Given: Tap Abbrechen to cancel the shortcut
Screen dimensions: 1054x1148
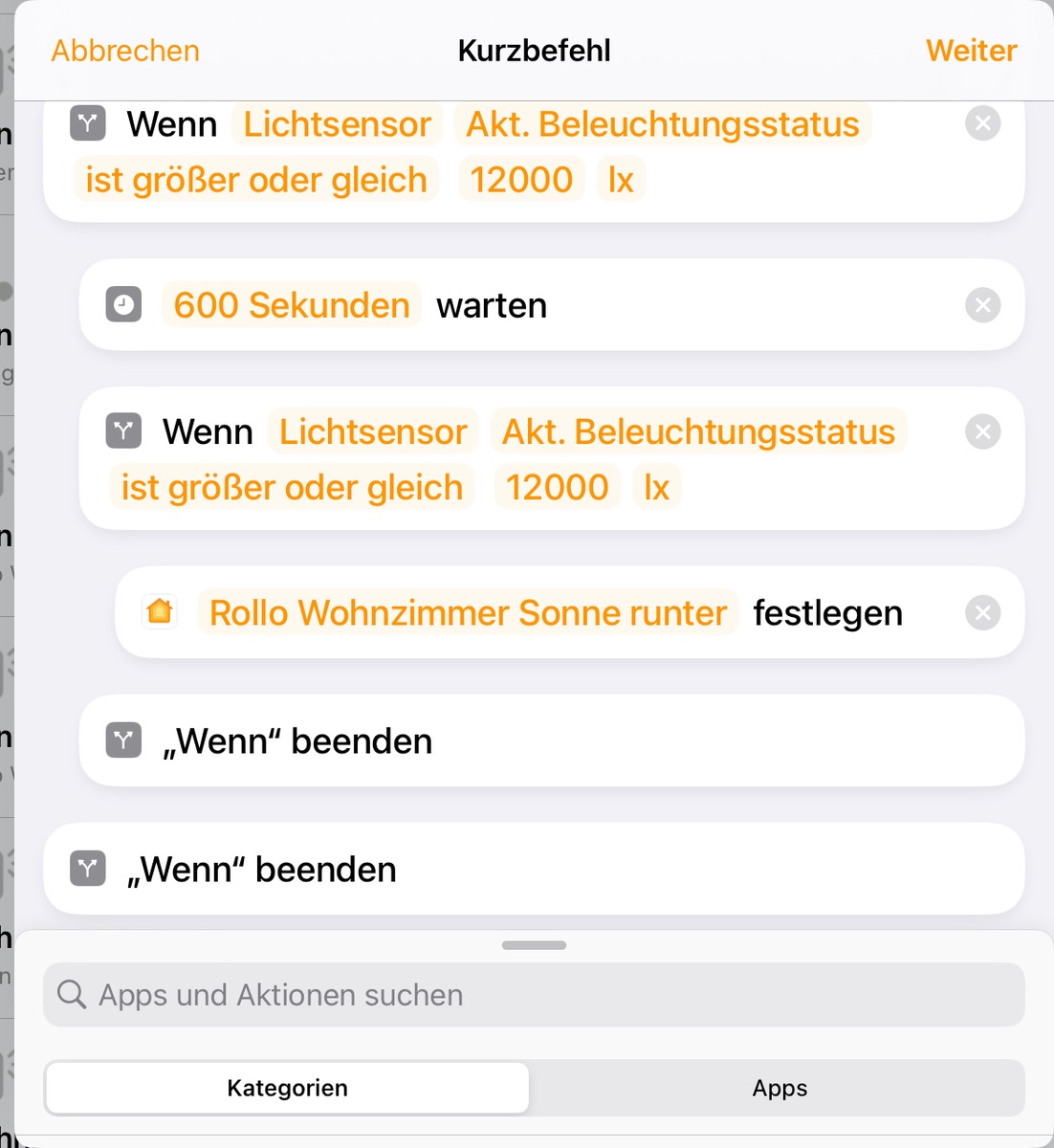Looking at the screenshot, I should point(125,51).
